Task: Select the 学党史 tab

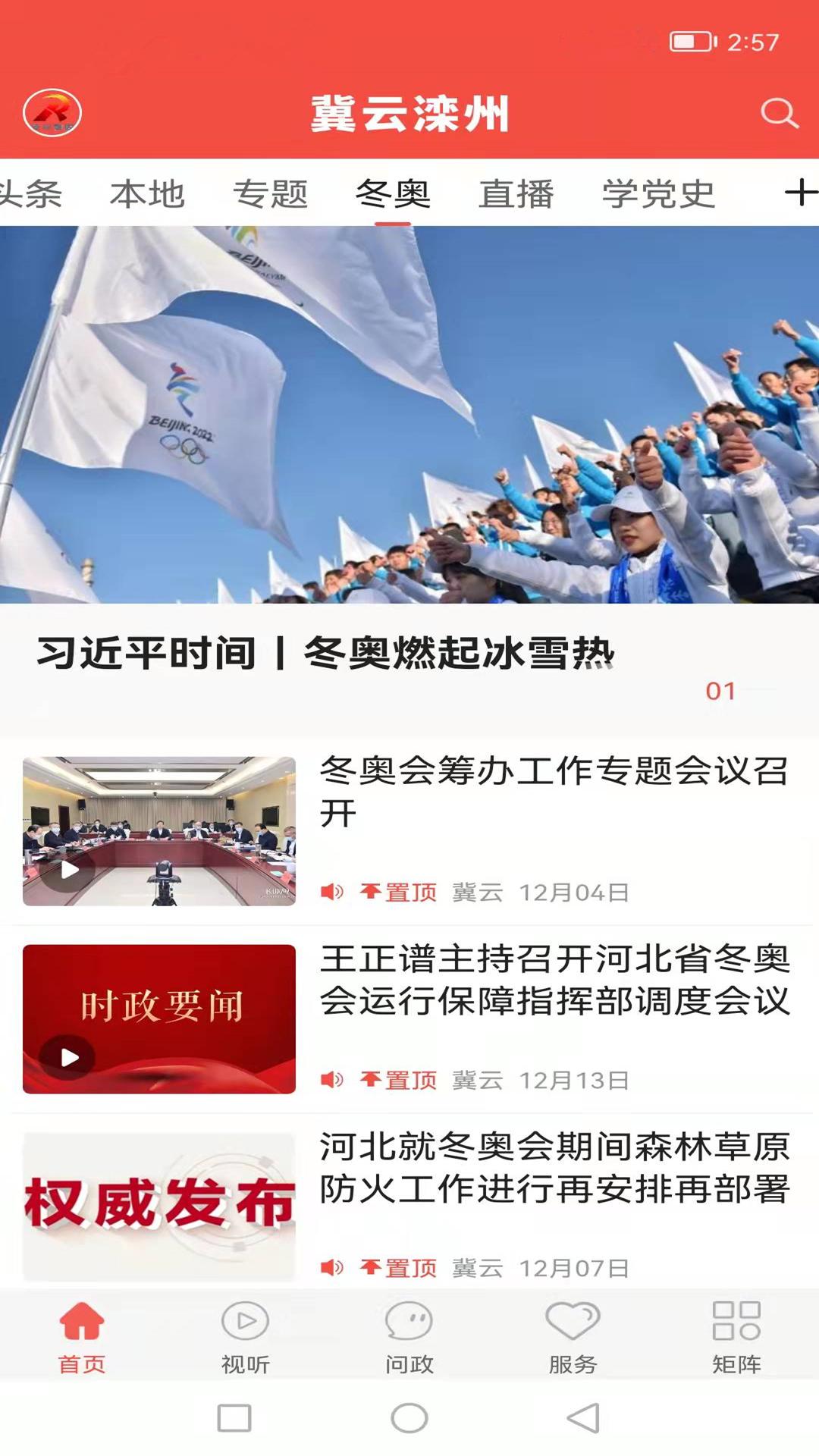Action: [657, 194]
